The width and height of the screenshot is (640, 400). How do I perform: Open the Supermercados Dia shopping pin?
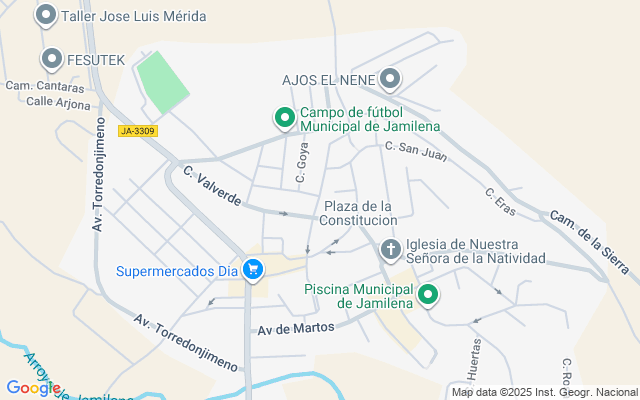[x=253, y=270]
